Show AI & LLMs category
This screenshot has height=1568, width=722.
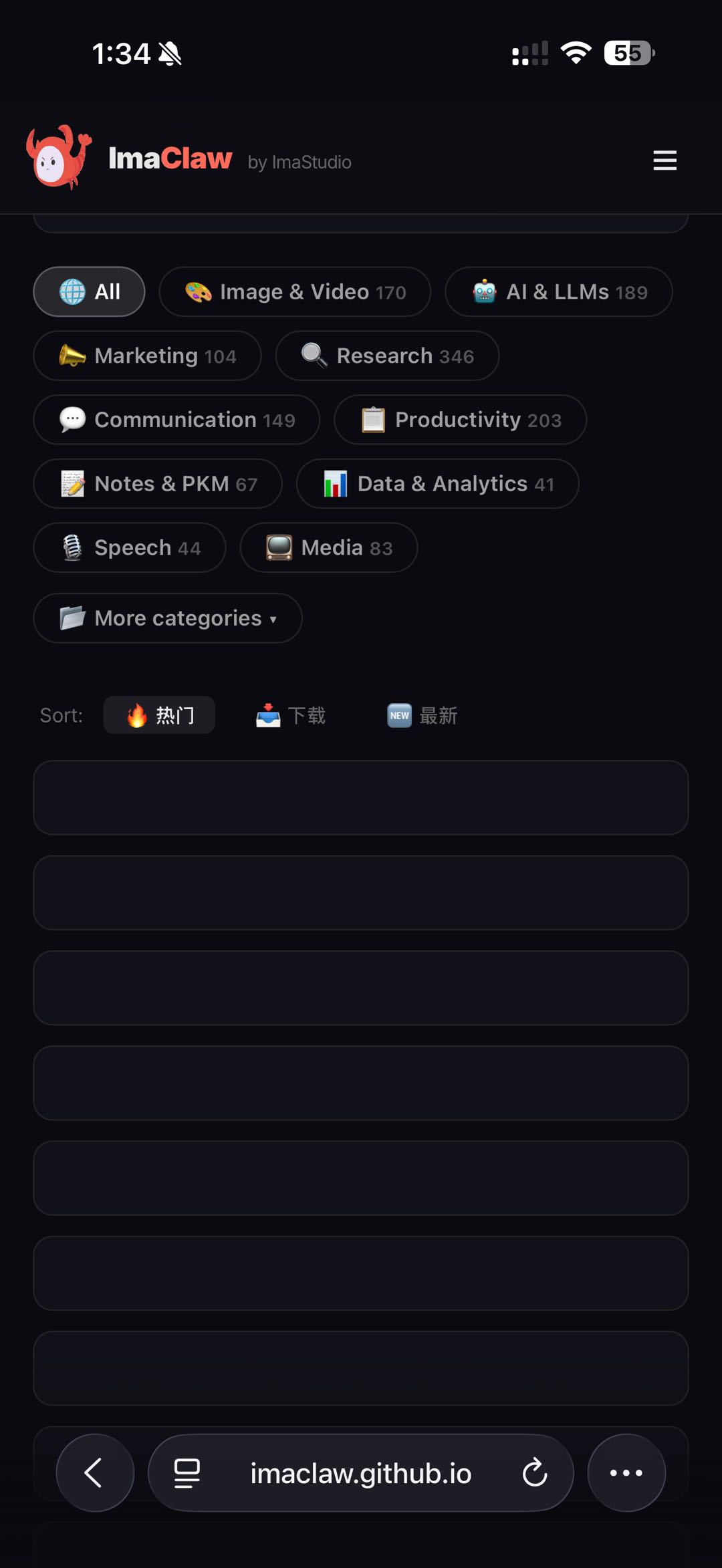pos(559,292)
